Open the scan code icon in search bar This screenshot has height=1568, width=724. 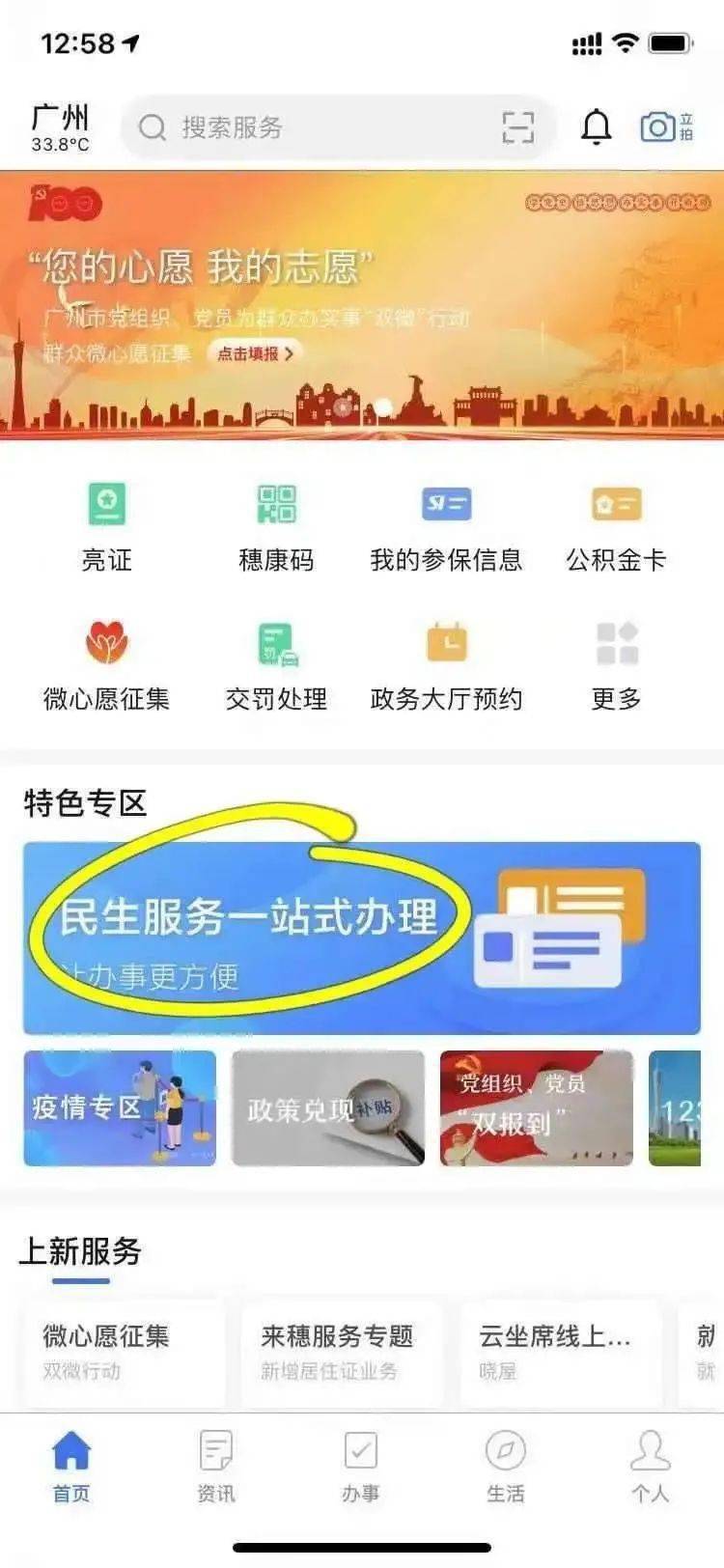[x=517, y=127]
